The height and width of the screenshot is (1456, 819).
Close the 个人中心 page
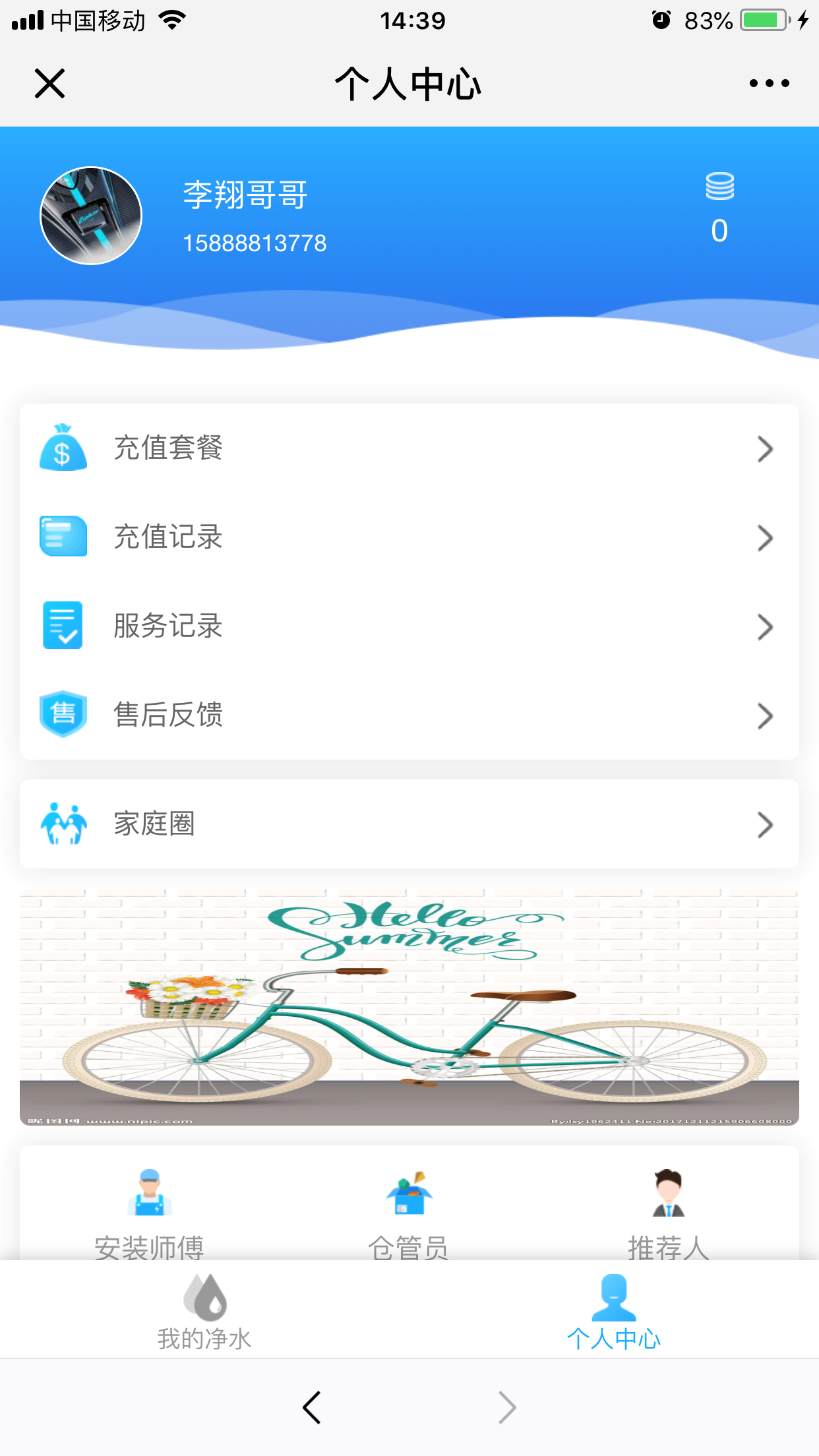click(49, 84)
